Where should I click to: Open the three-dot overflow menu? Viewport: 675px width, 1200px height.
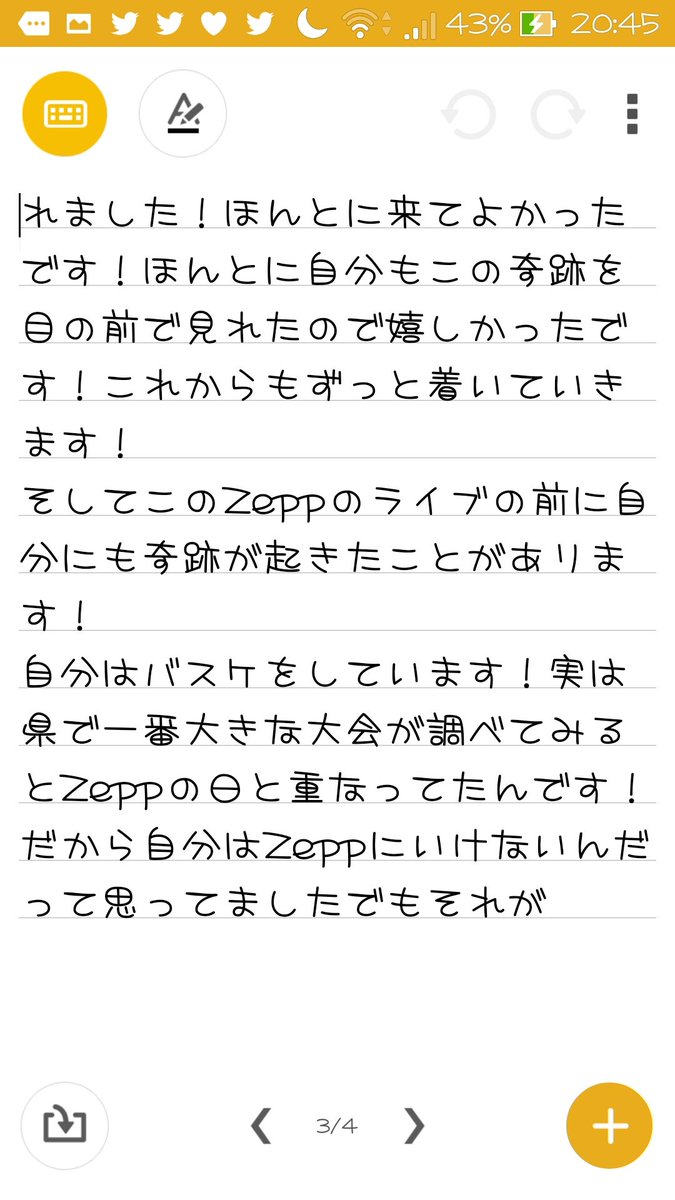[632, 115]
